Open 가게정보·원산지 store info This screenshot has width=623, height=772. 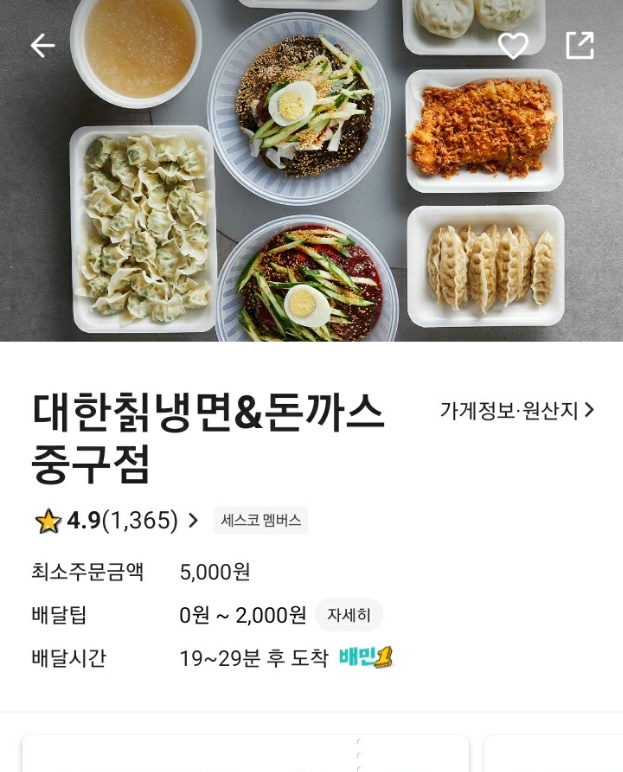pyautogui.click(x=517, y=410)
